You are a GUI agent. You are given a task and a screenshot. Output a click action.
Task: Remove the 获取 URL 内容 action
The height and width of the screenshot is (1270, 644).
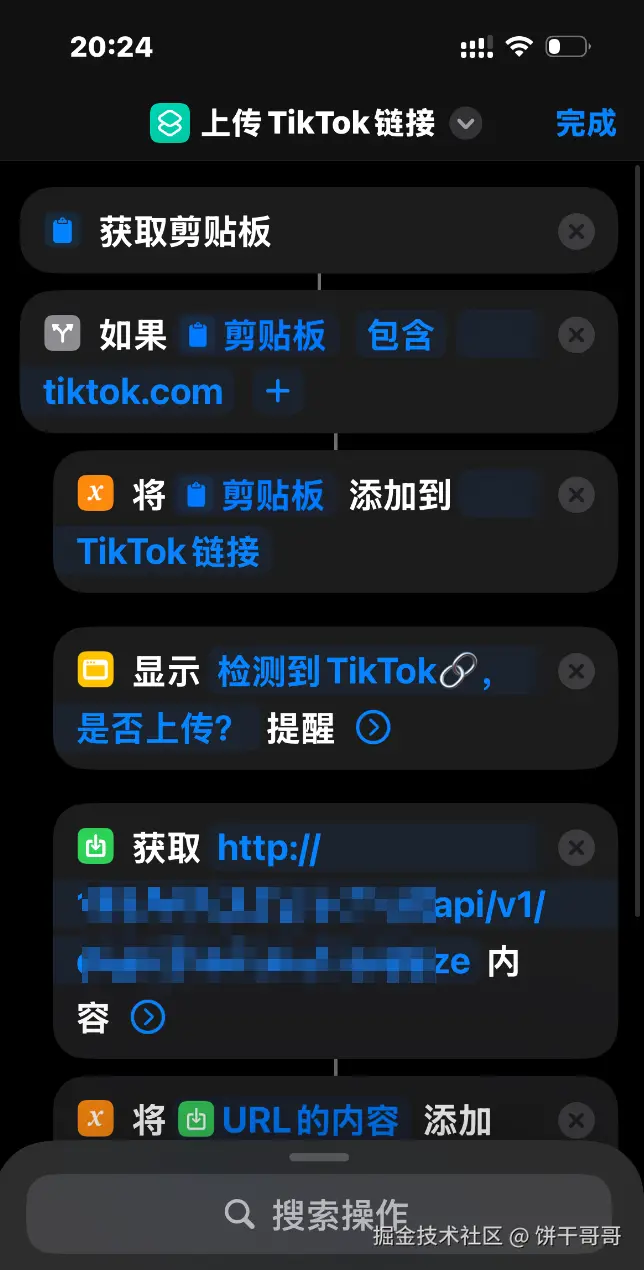coord(576,849)
